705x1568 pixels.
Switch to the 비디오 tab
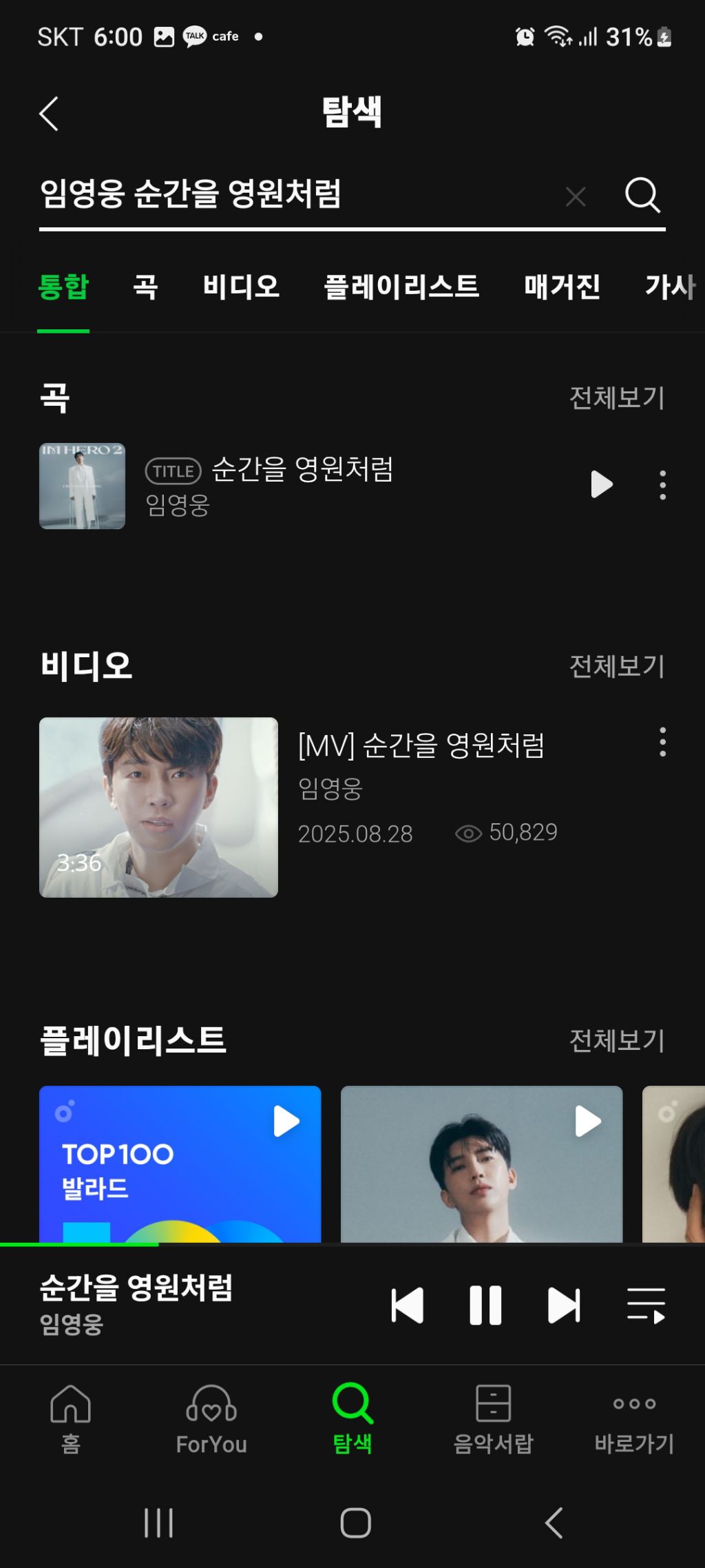coord(241,287)
